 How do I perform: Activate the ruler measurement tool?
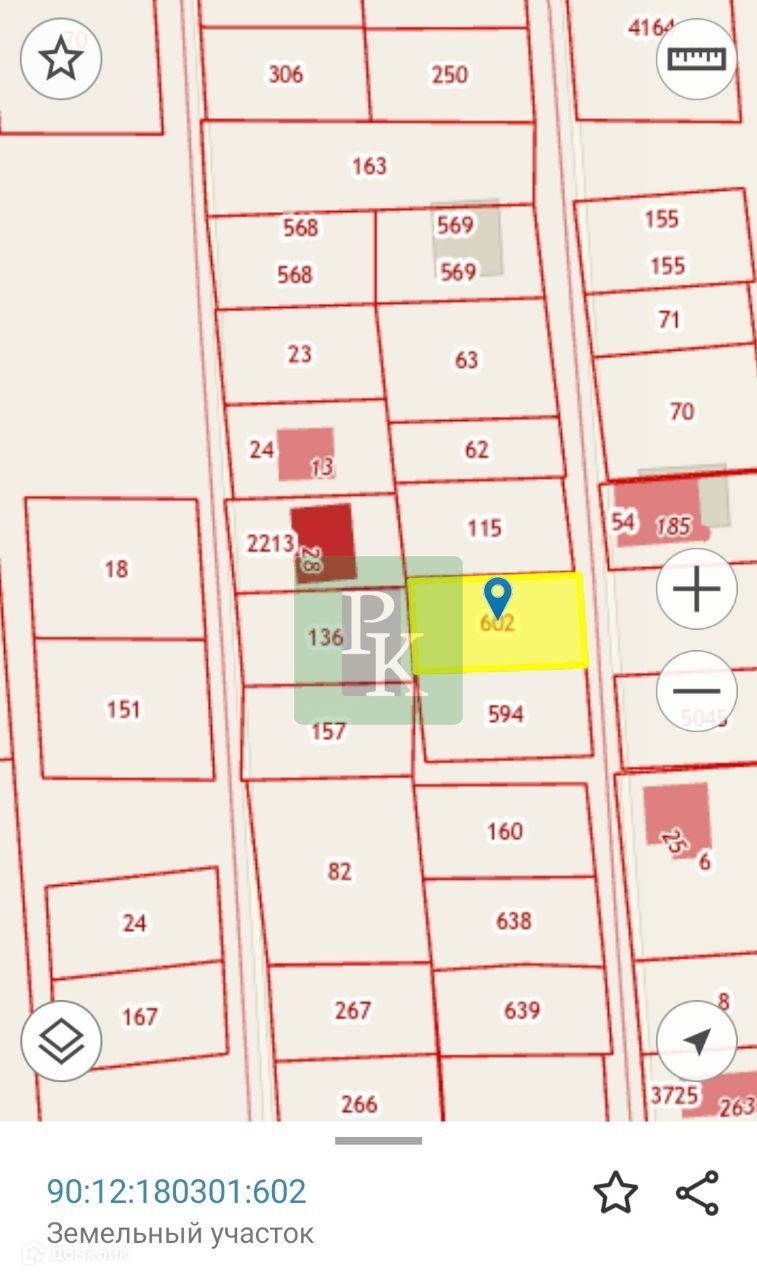pos(697,58)
